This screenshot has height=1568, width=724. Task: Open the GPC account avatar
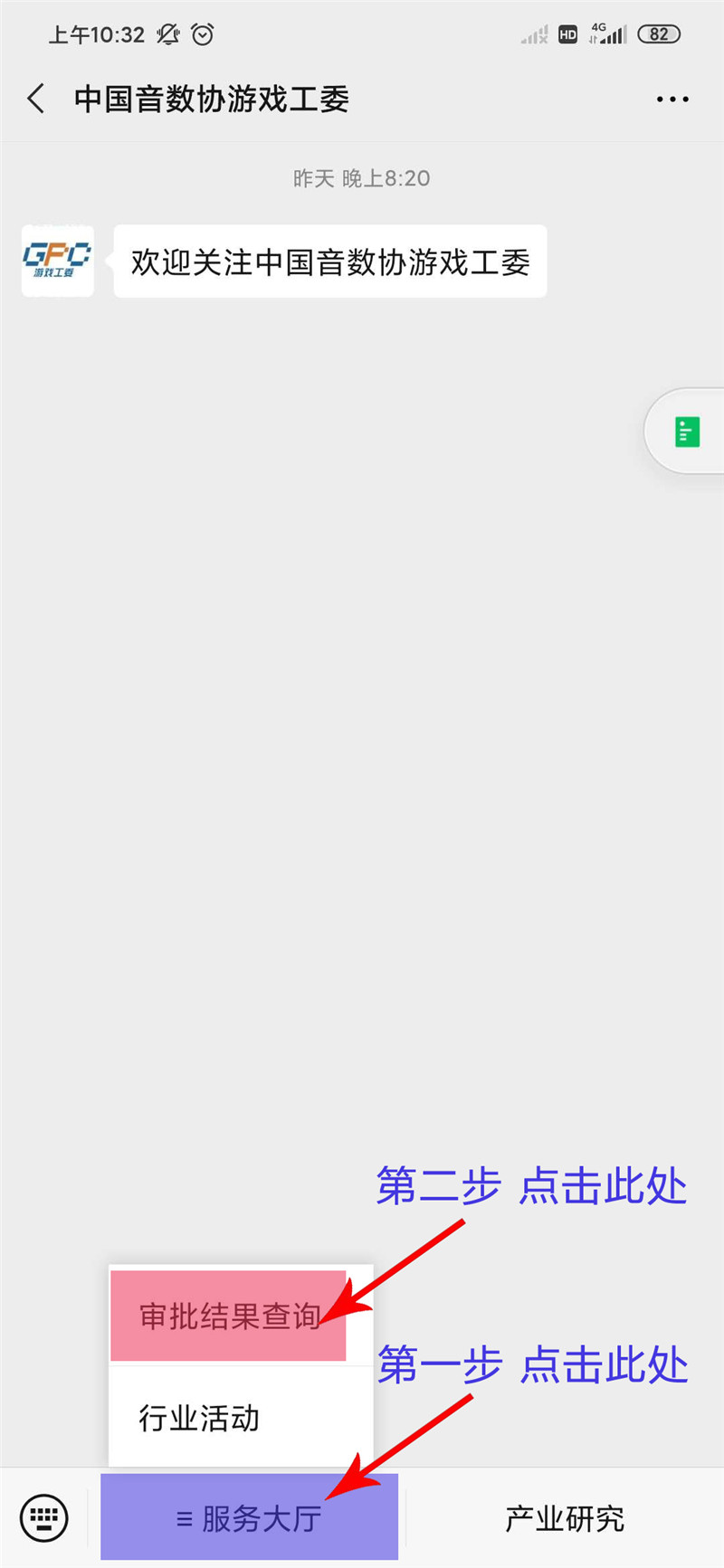(x=58, y=261)
